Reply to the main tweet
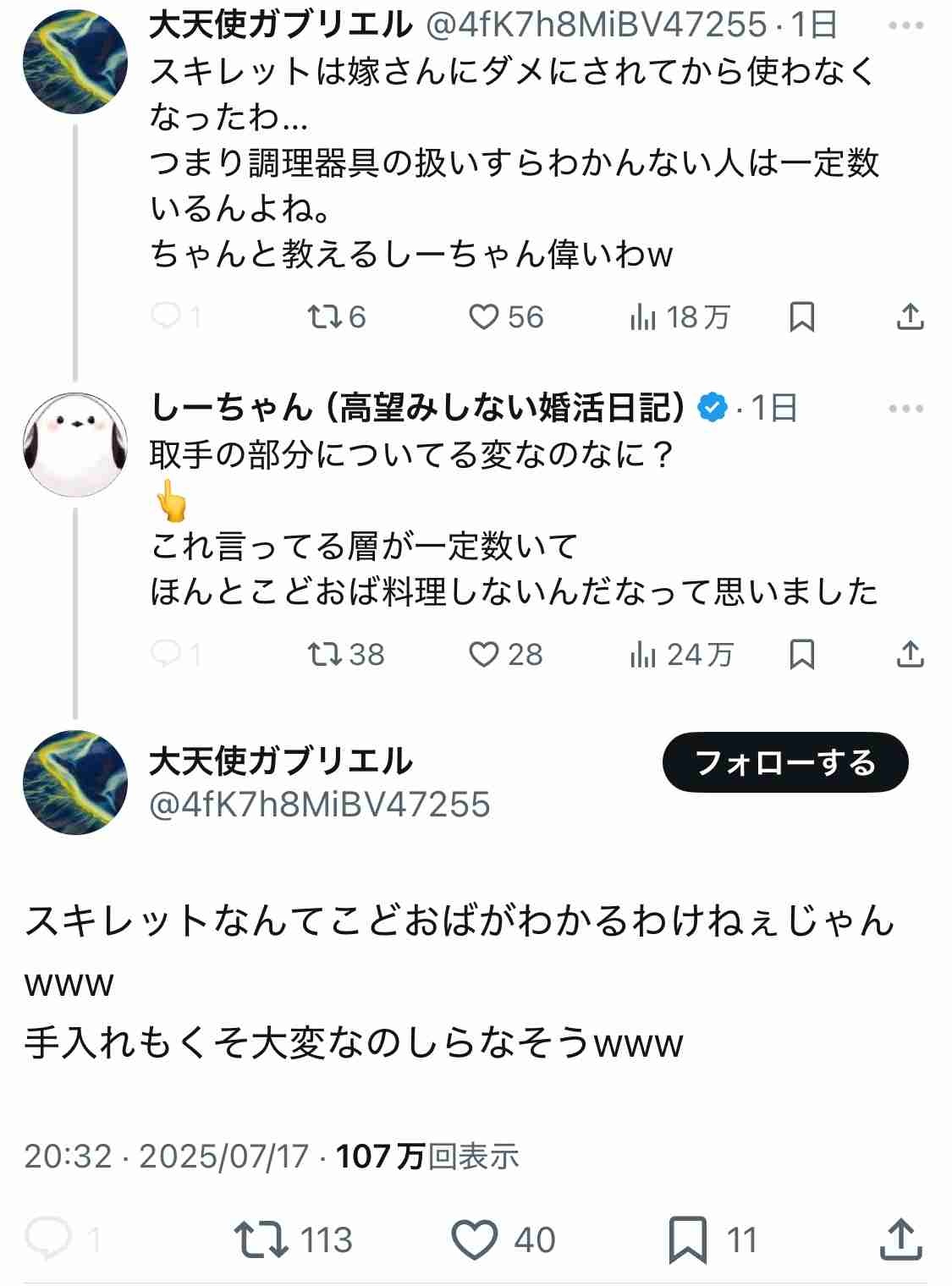 48,1240
